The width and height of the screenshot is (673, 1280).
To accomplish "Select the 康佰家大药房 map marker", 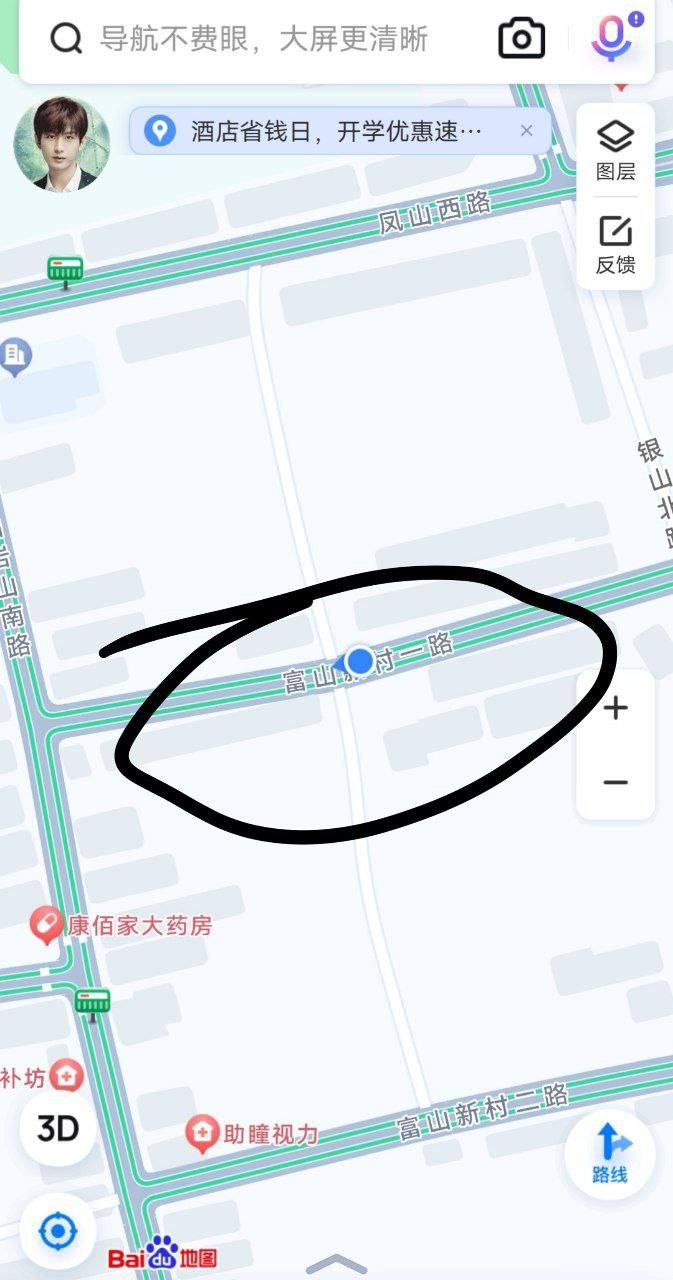I will (47, 925).
